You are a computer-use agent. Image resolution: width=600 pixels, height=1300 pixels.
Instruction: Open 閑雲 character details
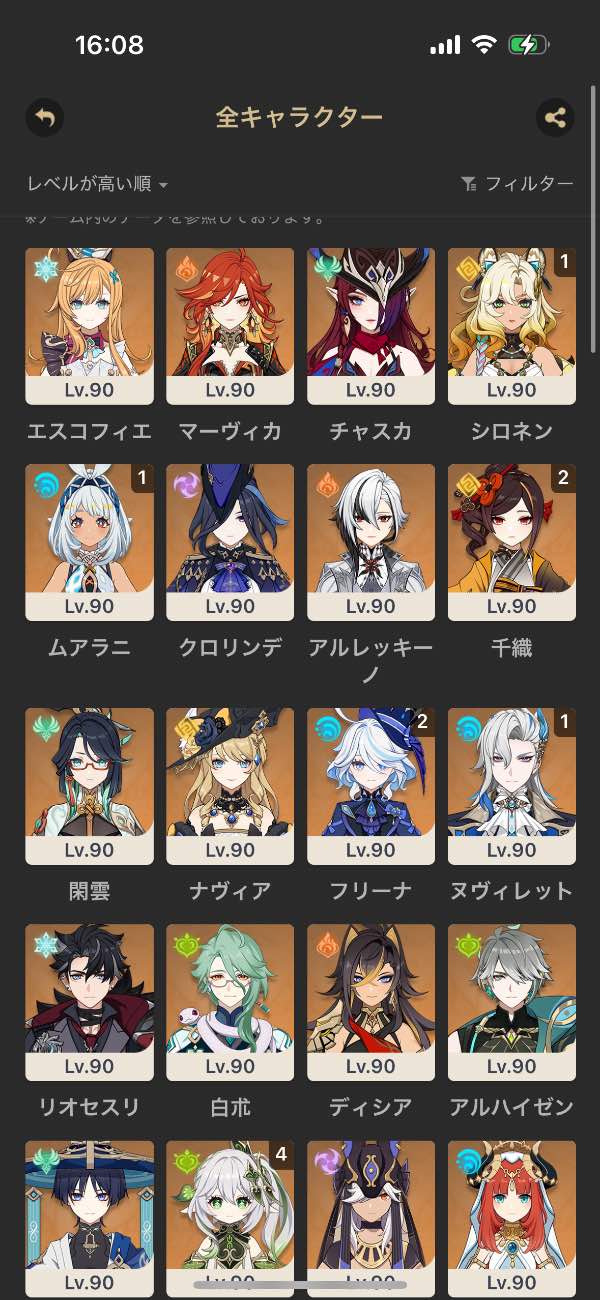click(89, 786)
